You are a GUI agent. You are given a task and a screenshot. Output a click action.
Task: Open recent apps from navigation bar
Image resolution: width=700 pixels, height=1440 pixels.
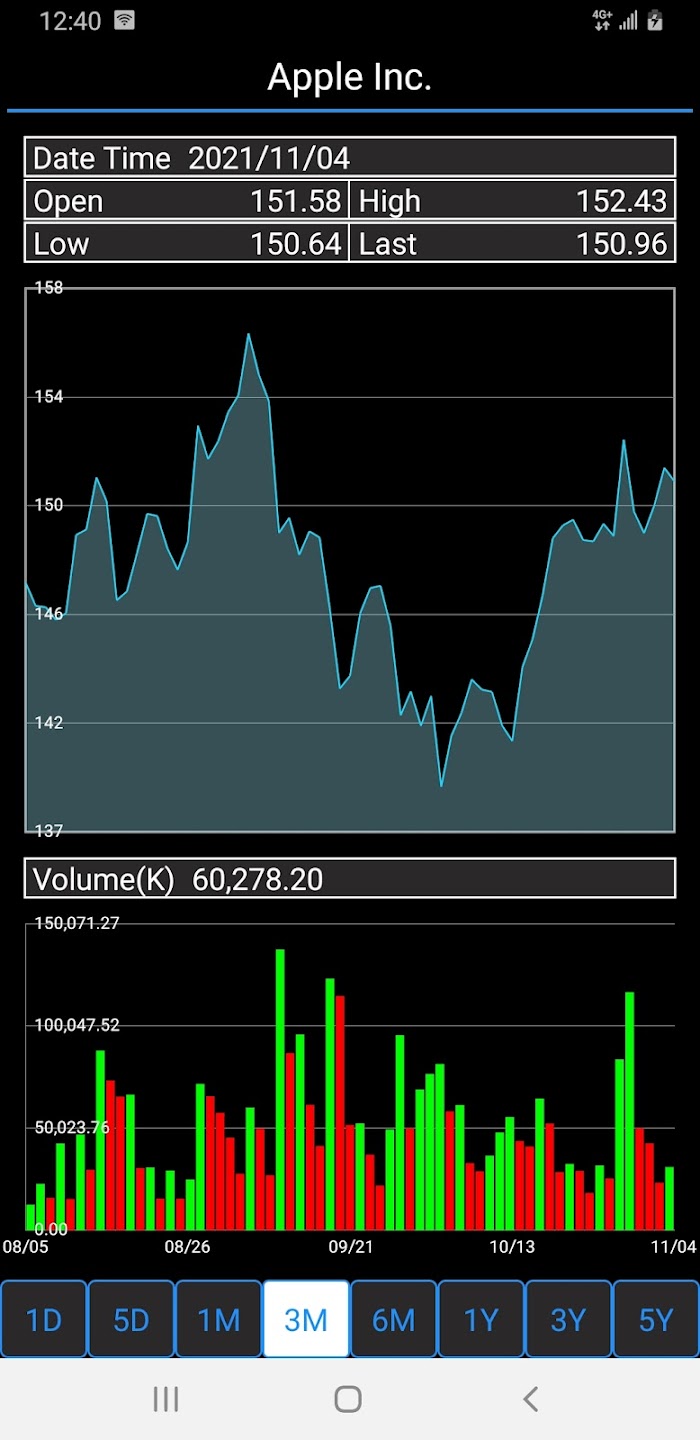pos(166,1399)
